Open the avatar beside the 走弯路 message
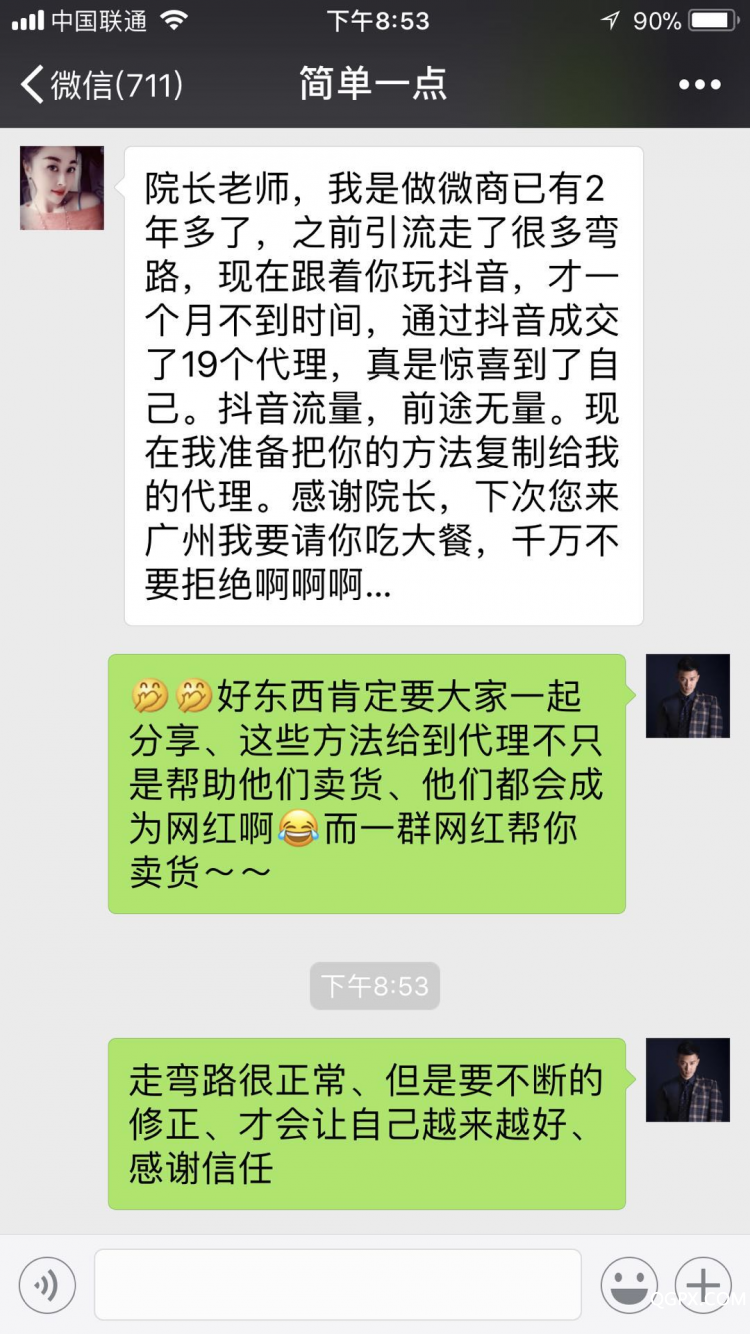 point(688,1080)
